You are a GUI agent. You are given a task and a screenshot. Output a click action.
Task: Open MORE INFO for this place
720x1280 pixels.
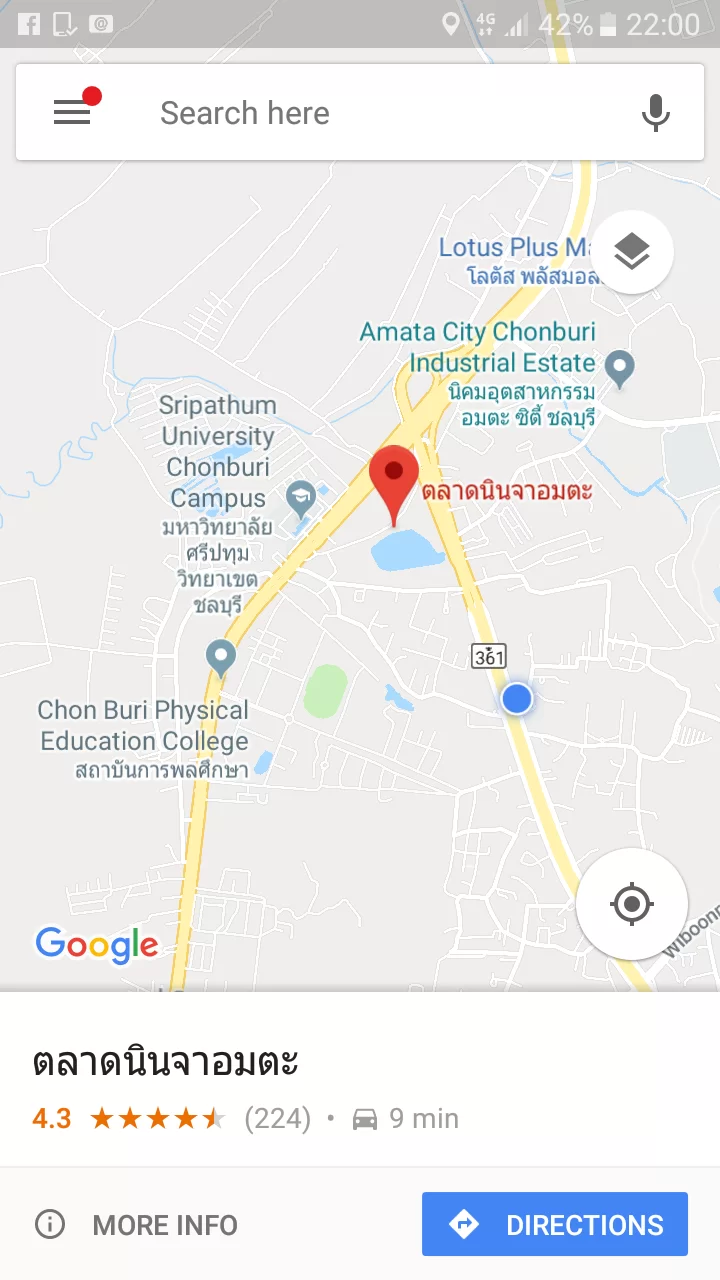137,1224
